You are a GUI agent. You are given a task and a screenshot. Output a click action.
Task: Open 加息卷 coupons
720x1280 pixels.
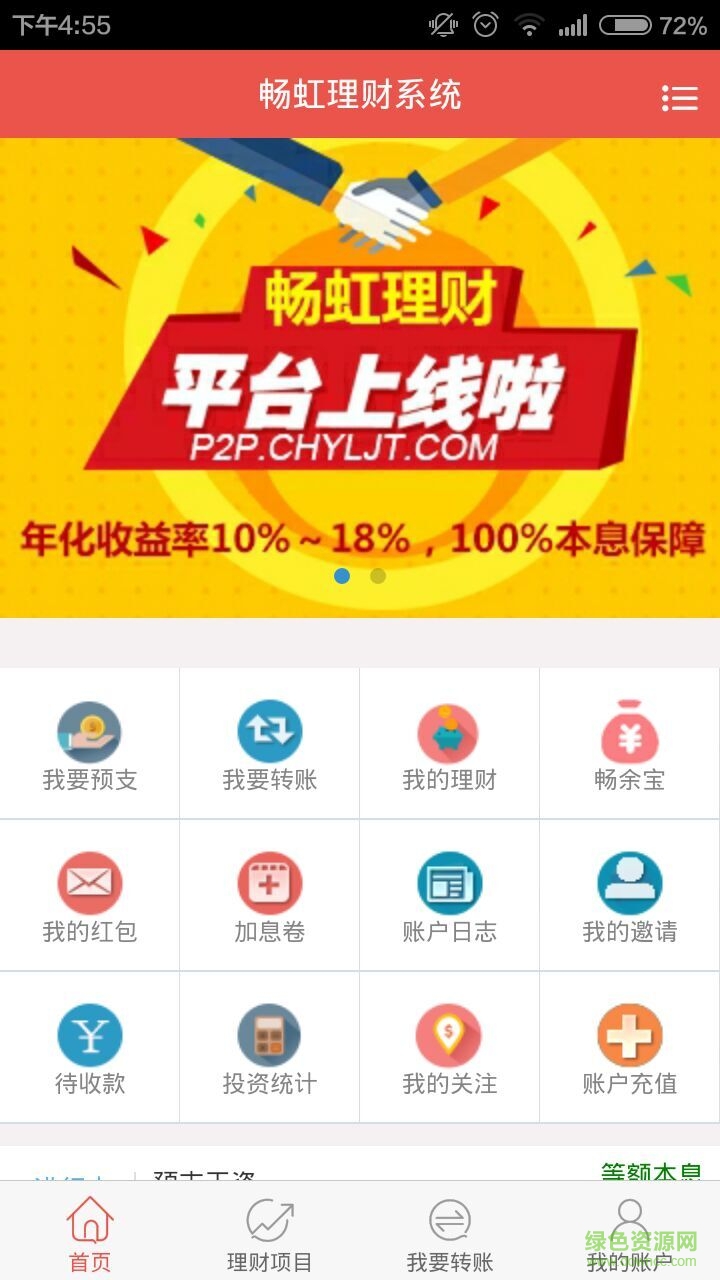270,897
